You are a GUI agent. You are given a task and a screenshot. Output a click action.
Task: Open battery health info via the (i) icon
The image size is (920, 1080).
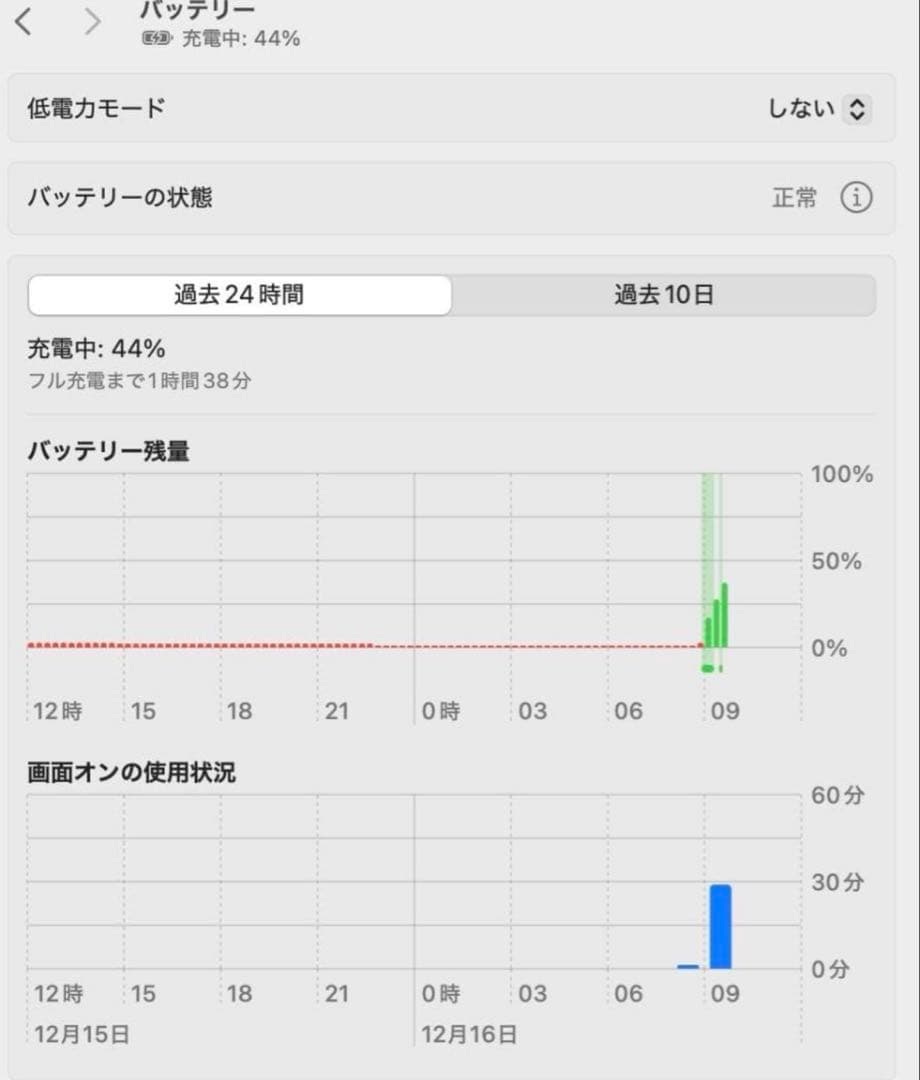(x=857, y=198)
